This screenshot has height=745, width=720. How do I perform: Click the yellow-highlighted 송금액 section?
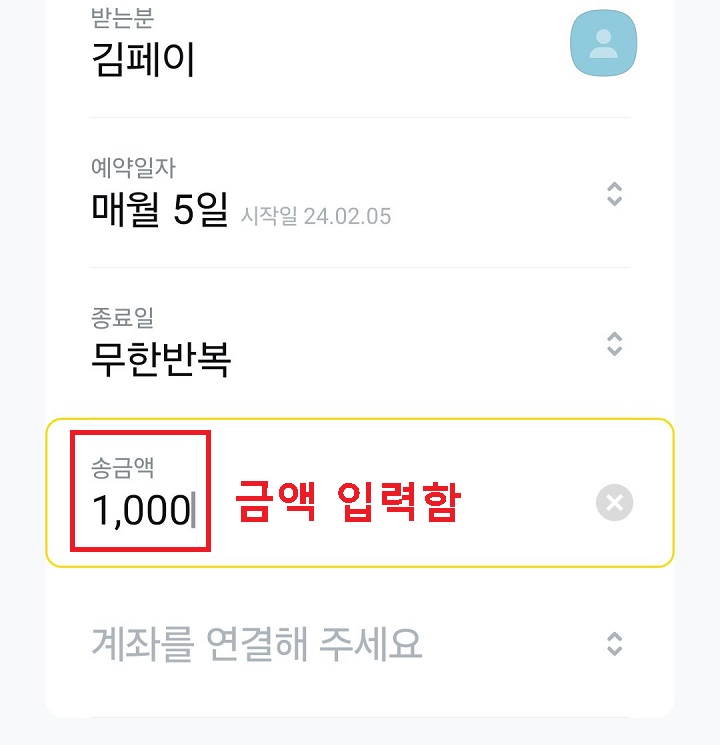(360, 493)
